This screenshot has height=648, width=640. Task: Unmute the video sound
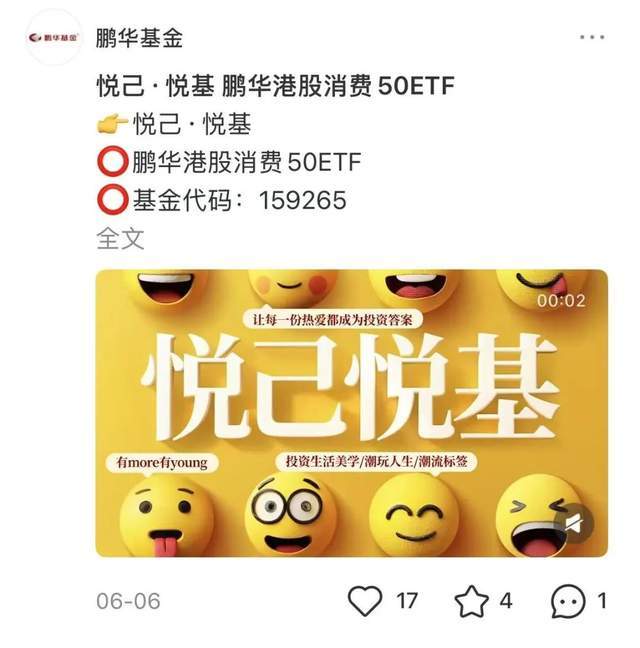(x=575, y=523)
